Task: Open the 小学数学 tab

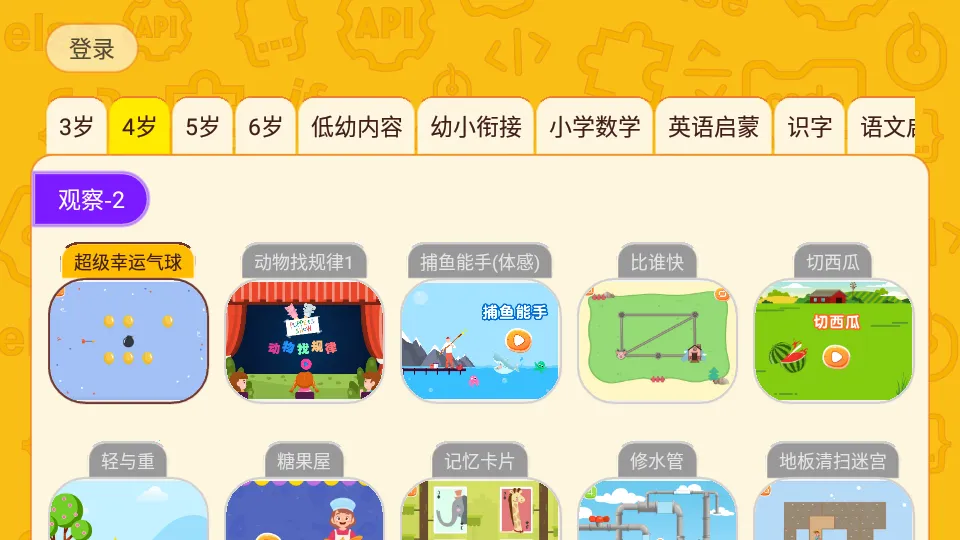Action: tap(594, 127)
